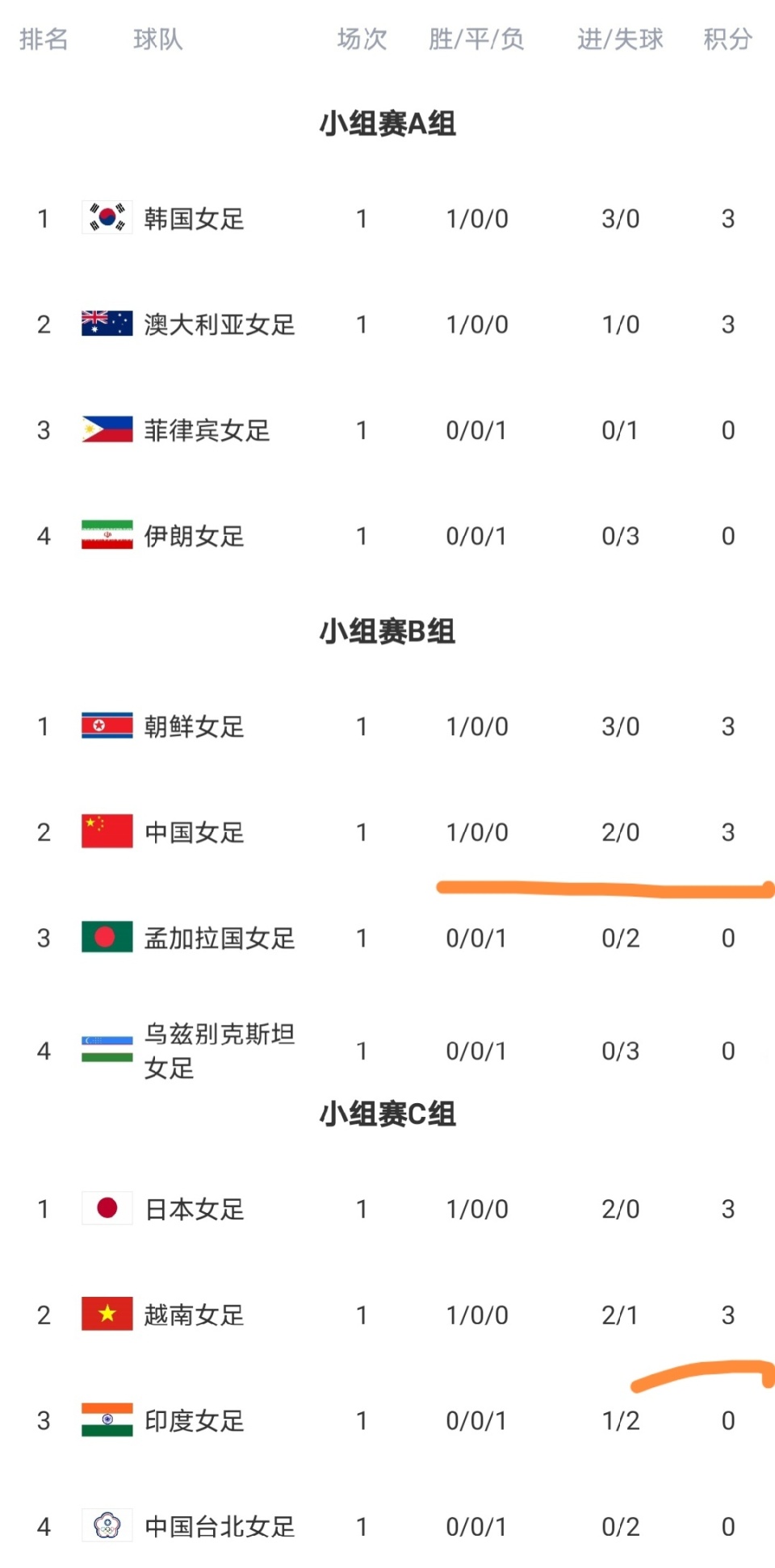Image resolution: width=775 pixels, height=1568 pixels.
Task: Open the 日本女足 team page
Action: pos(194,1209)
